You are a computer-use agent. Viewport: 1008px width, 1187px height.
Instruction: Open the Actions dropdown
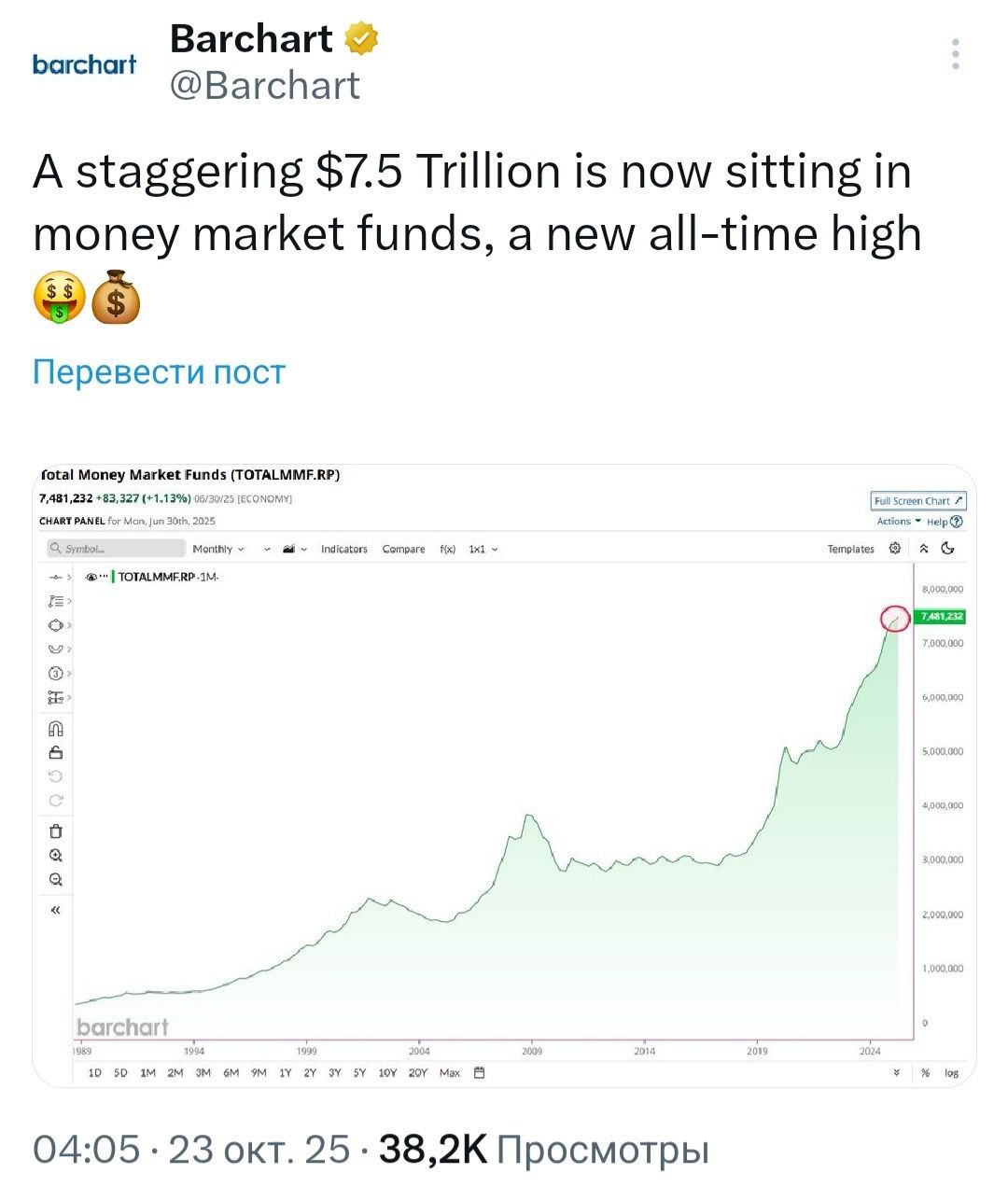pos(894,523)
